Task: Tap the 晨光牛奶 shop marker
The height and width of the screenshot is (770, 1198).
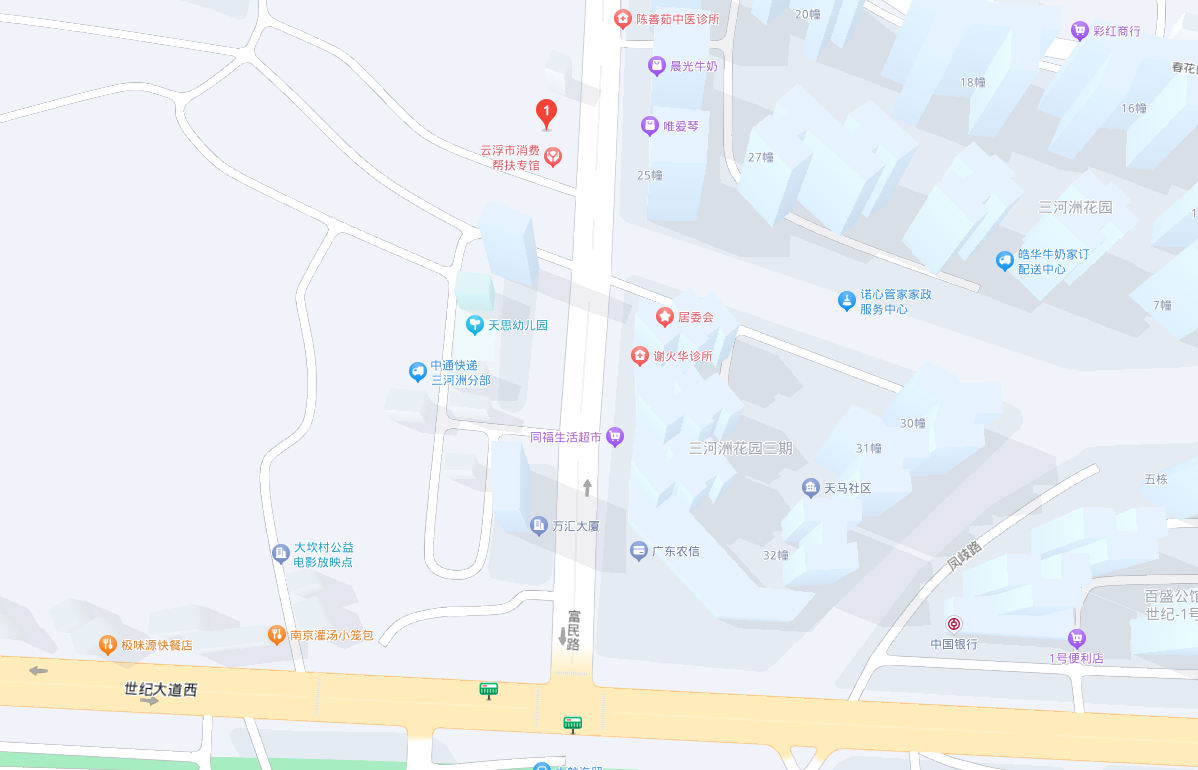Action: [x=656, y=67]
